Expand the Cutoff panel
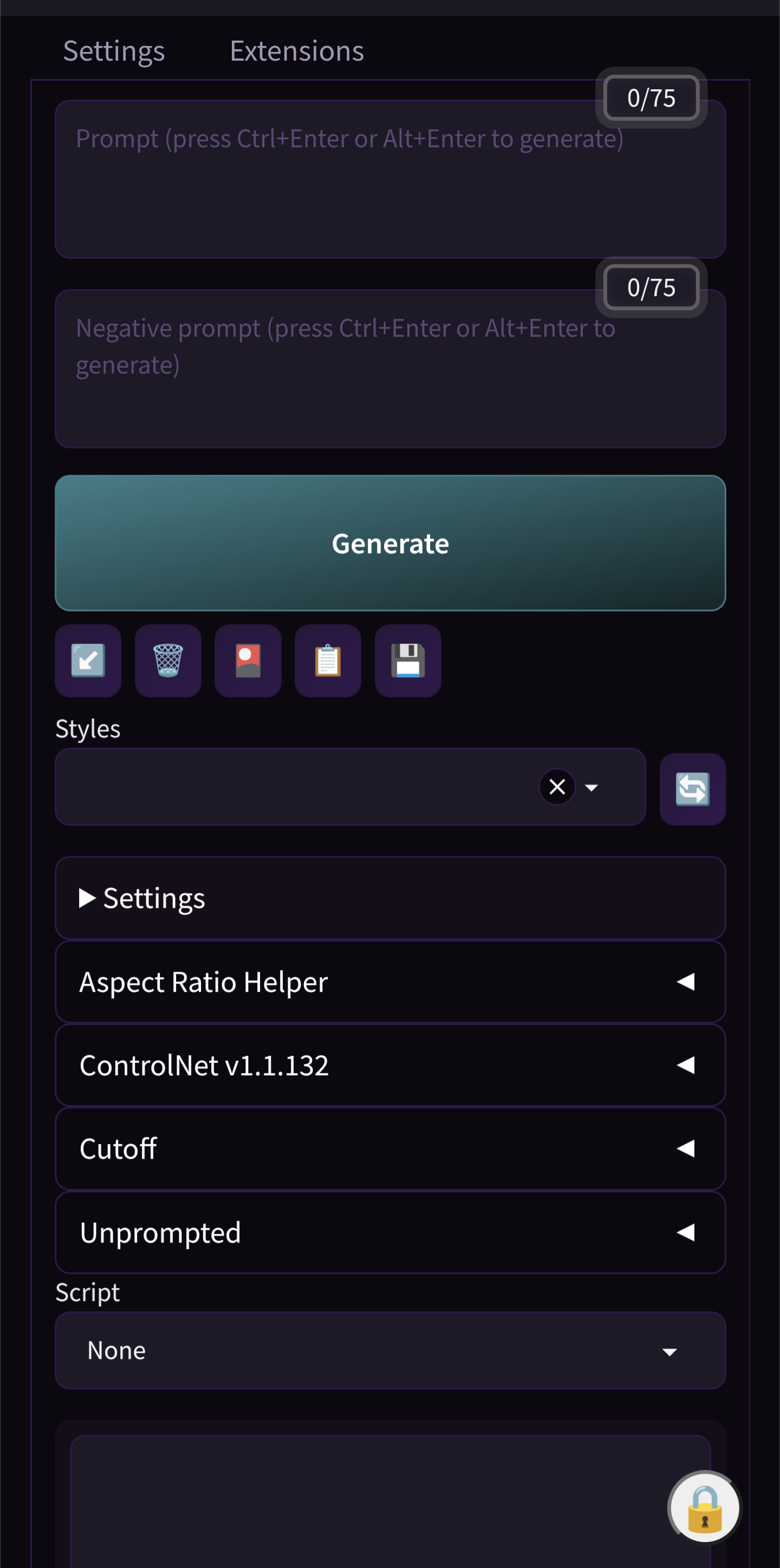 coord(391,1149)
